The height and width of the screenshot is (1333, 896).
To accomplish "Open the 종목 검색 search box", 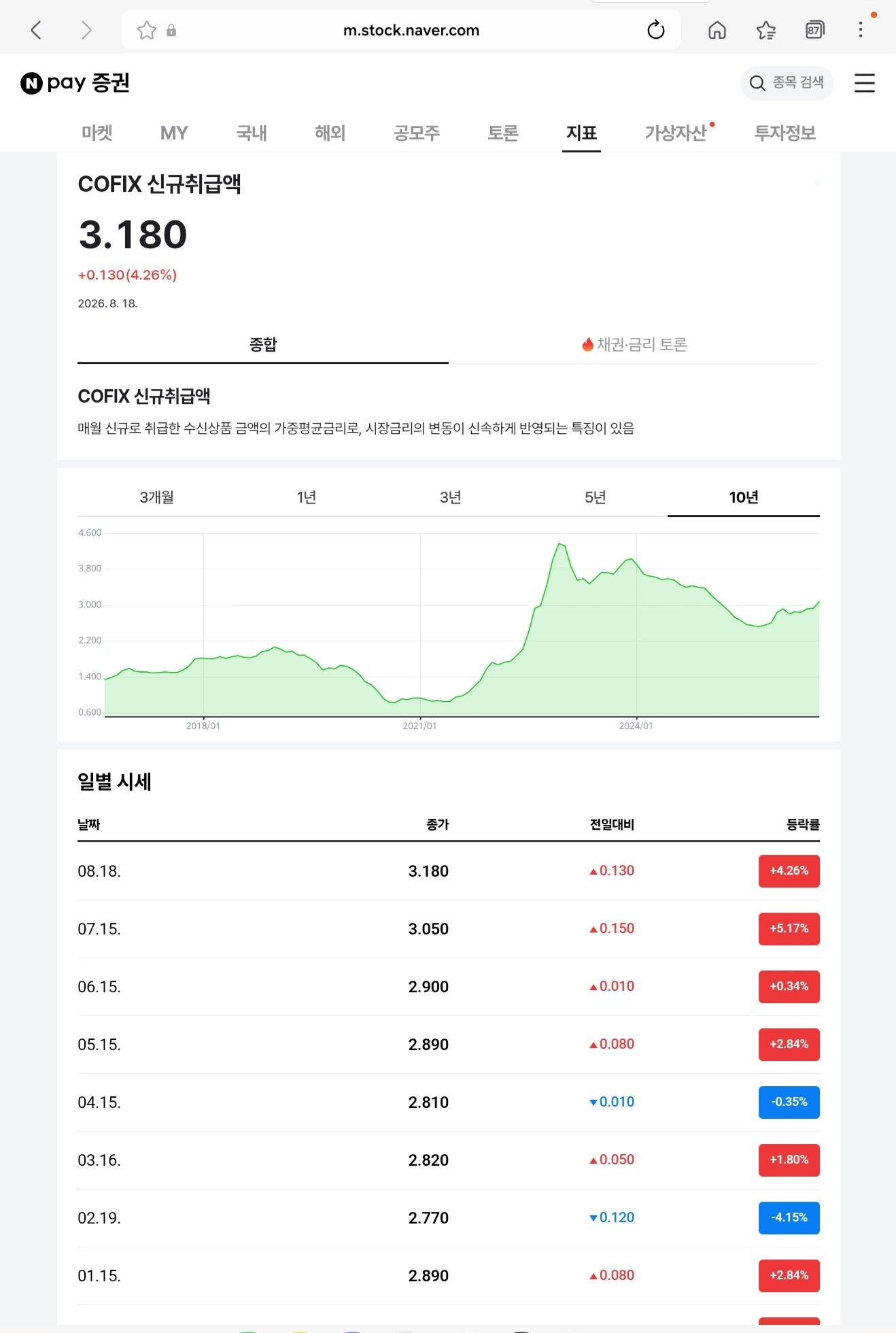I will coord(787,83).
